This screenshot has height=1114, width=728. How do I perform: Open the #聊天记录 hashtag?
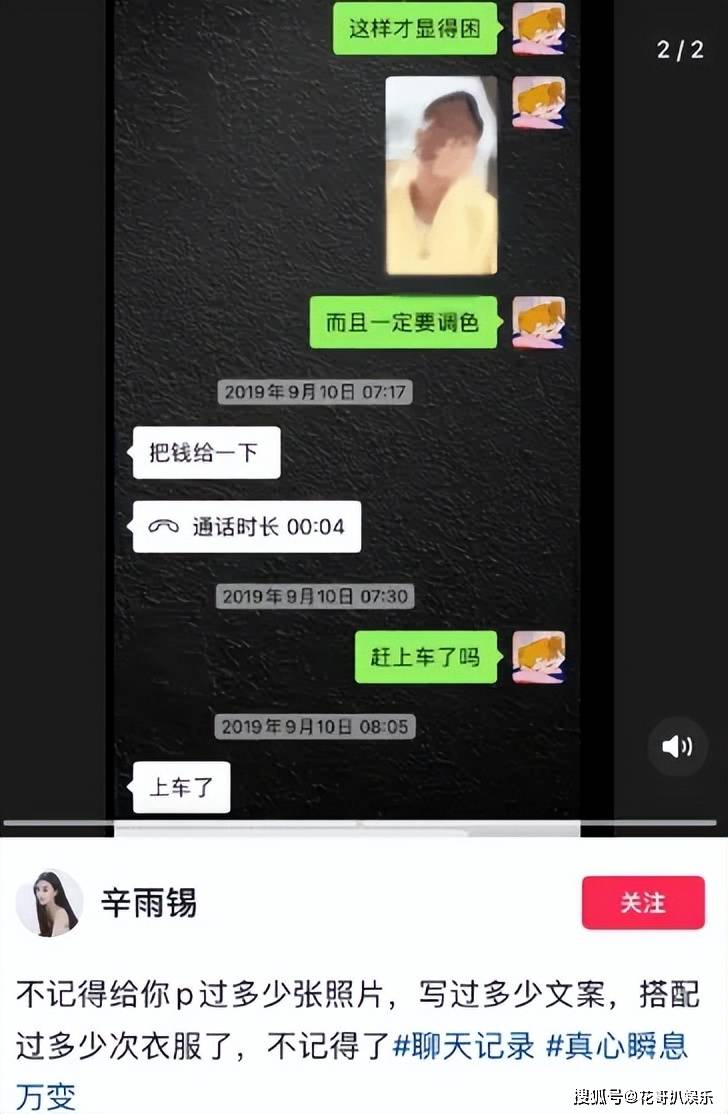point(463,1047)
